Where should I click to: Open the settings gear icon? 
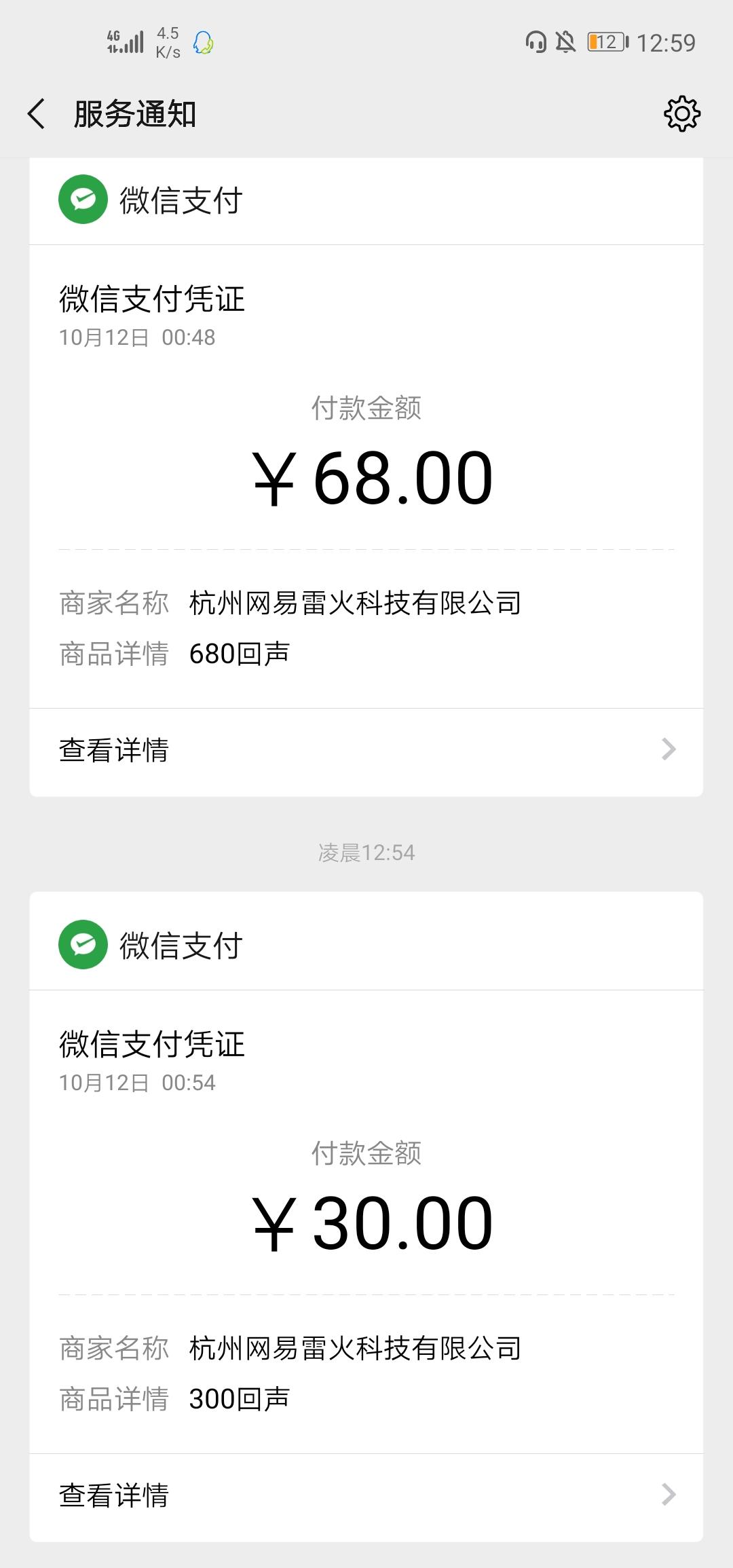tap(681, 113)
